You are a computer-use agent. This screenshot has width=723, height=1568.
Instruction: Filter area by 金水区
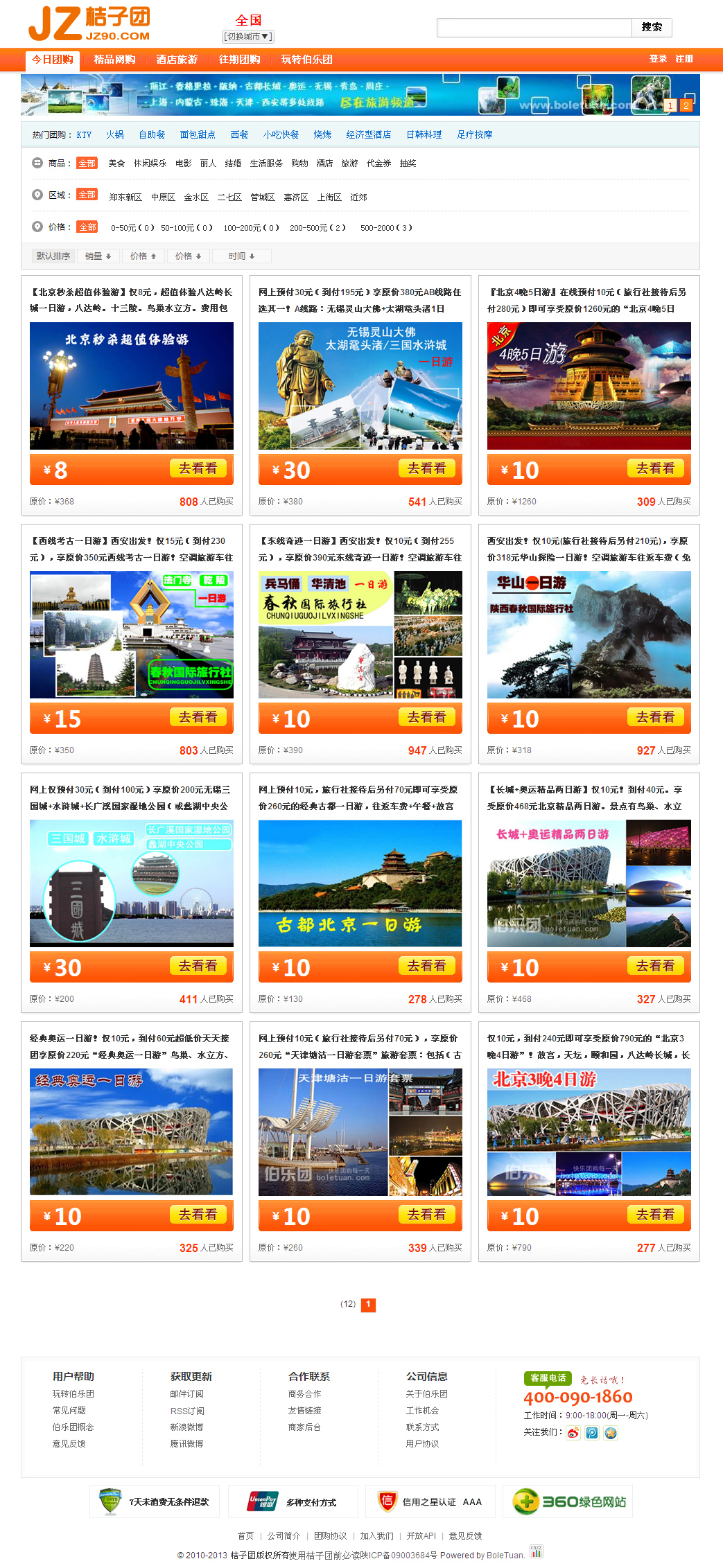point(196,197)
